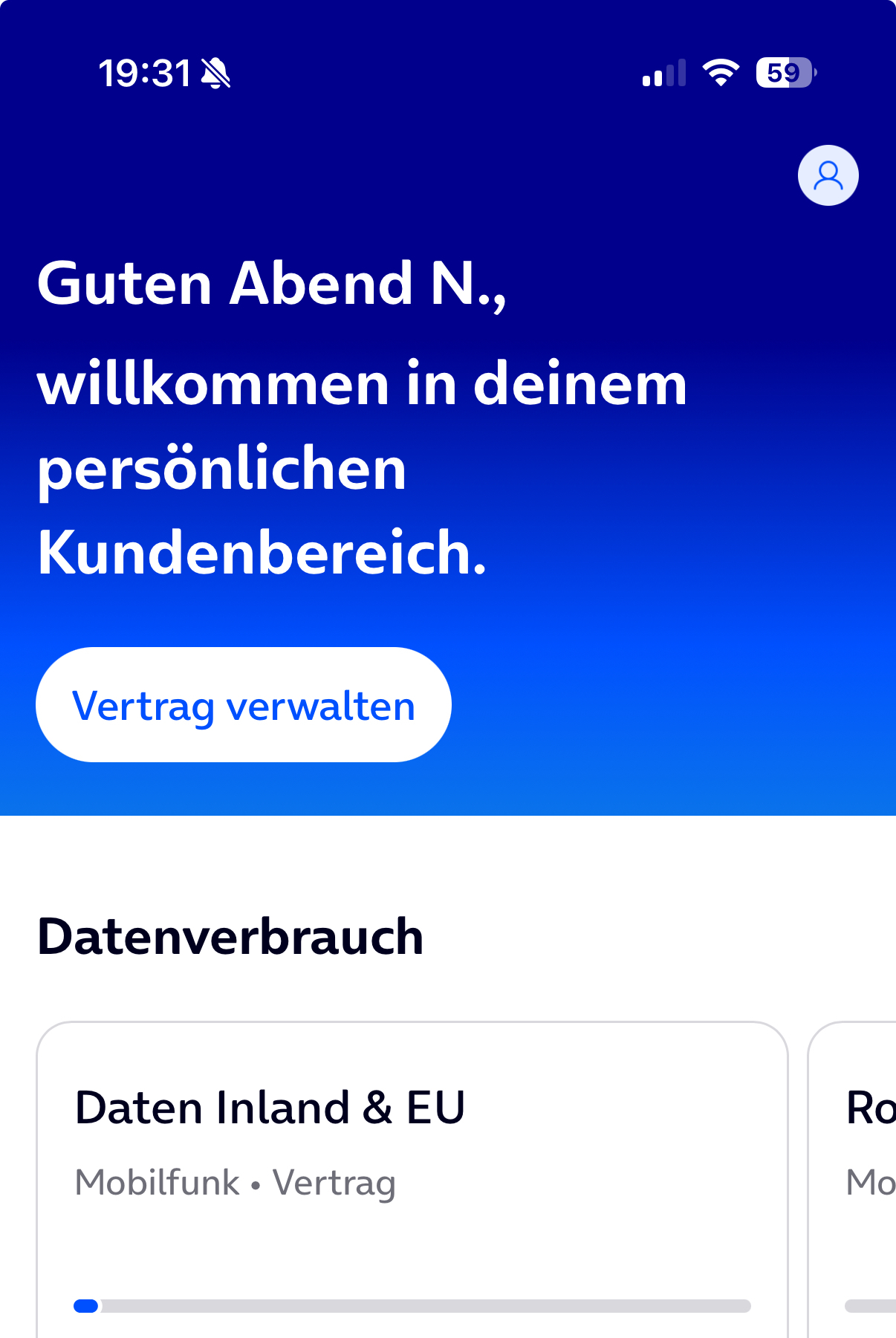Open the Daten Inland & EU card

point(412,1174)
